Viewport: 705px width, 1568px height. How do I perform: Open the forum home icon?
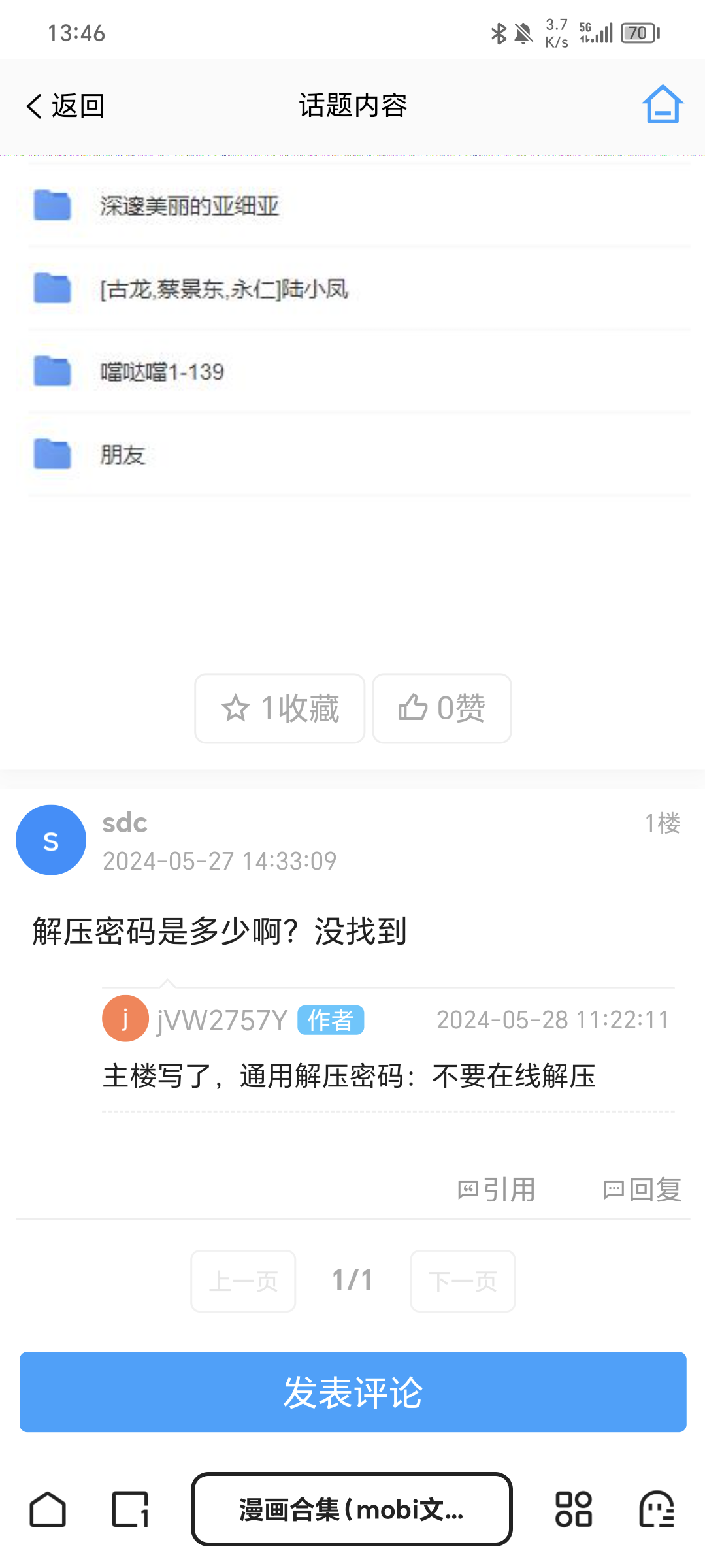tap(662, 105)
